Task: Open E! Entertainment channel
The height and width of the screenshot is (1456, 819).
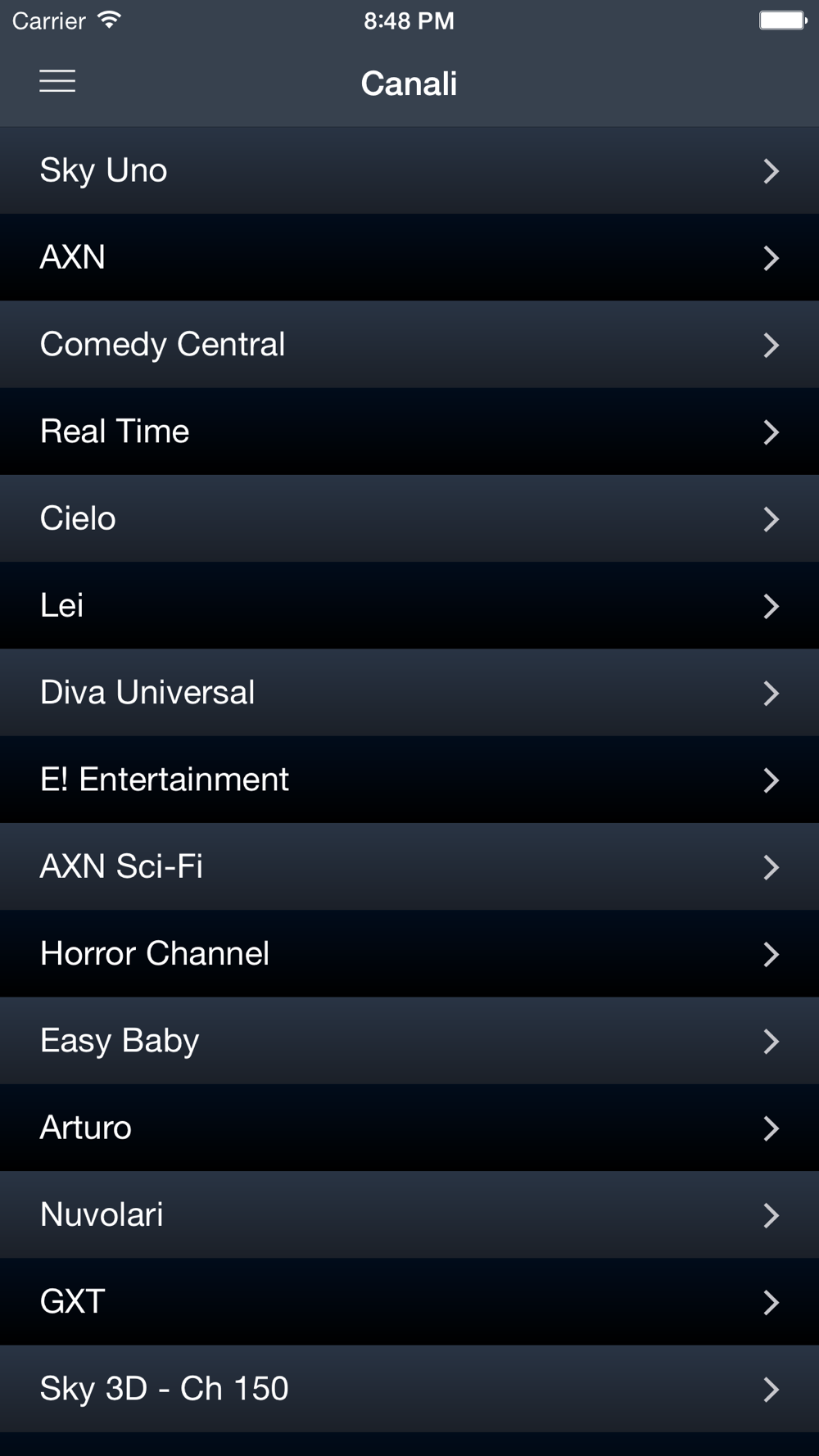Action: [409, 780]
